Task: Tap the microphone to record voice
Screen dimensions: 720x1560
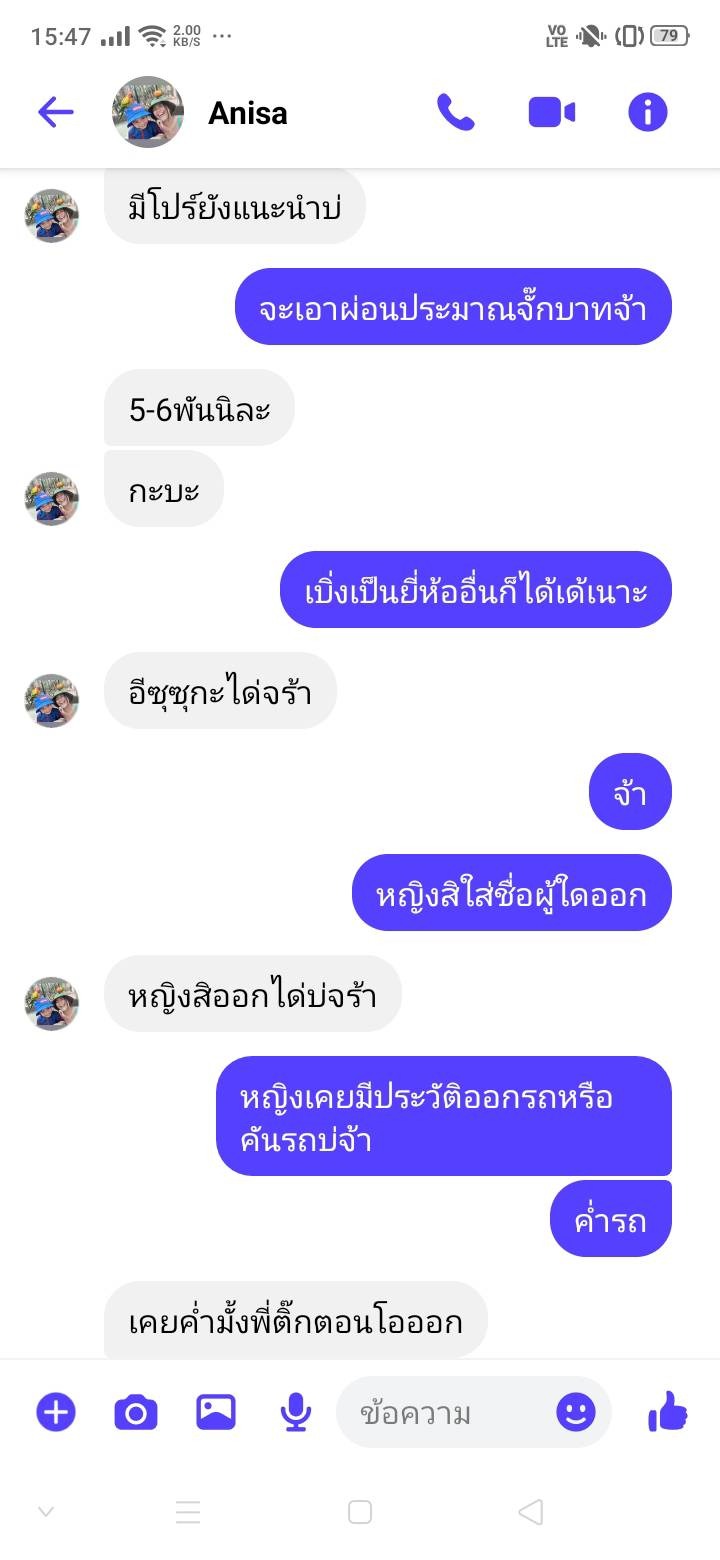Action: 295,1412
